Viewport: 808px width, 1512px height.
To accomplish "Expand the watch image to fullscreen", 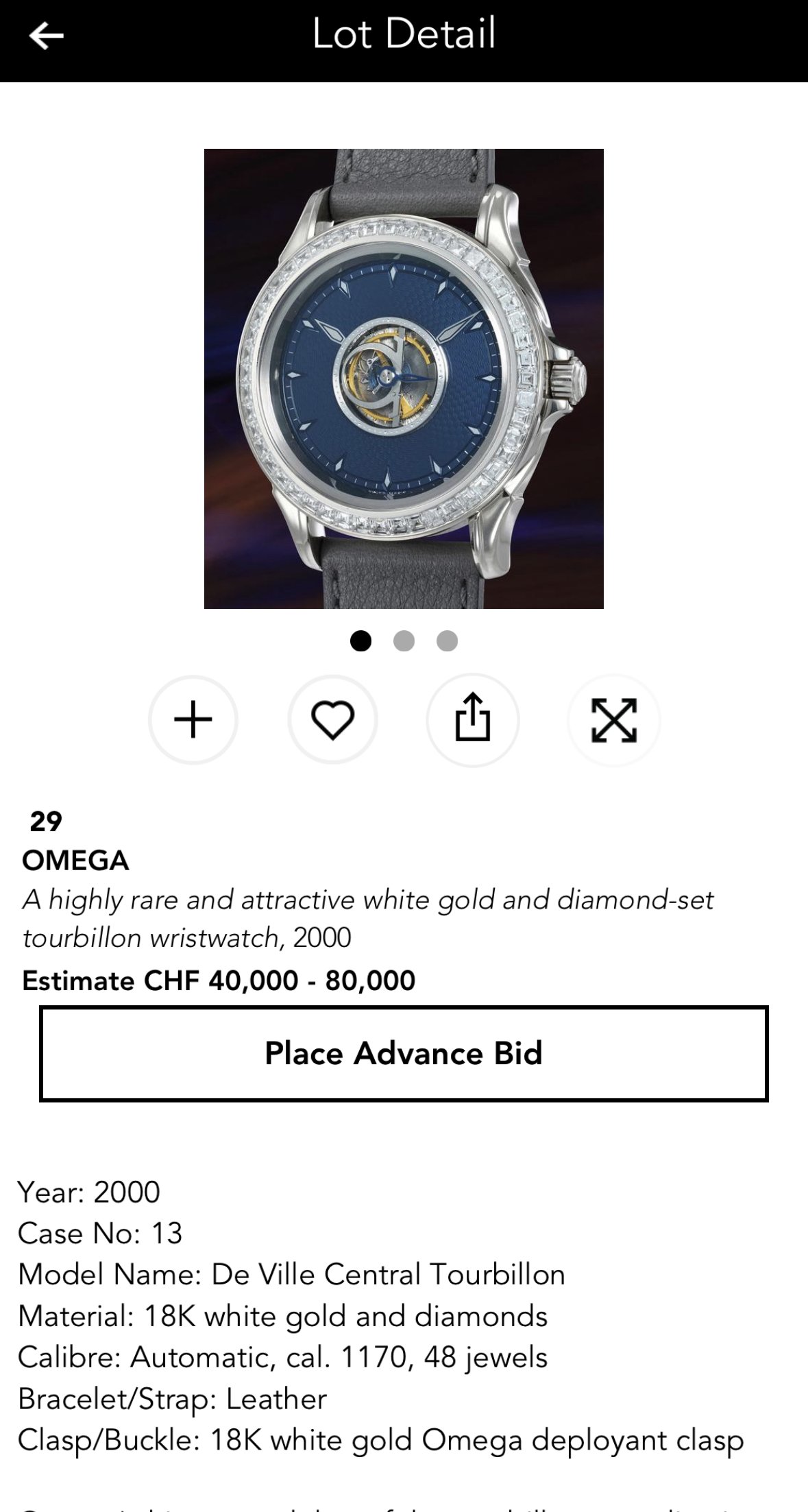I will tap(613, 720).
